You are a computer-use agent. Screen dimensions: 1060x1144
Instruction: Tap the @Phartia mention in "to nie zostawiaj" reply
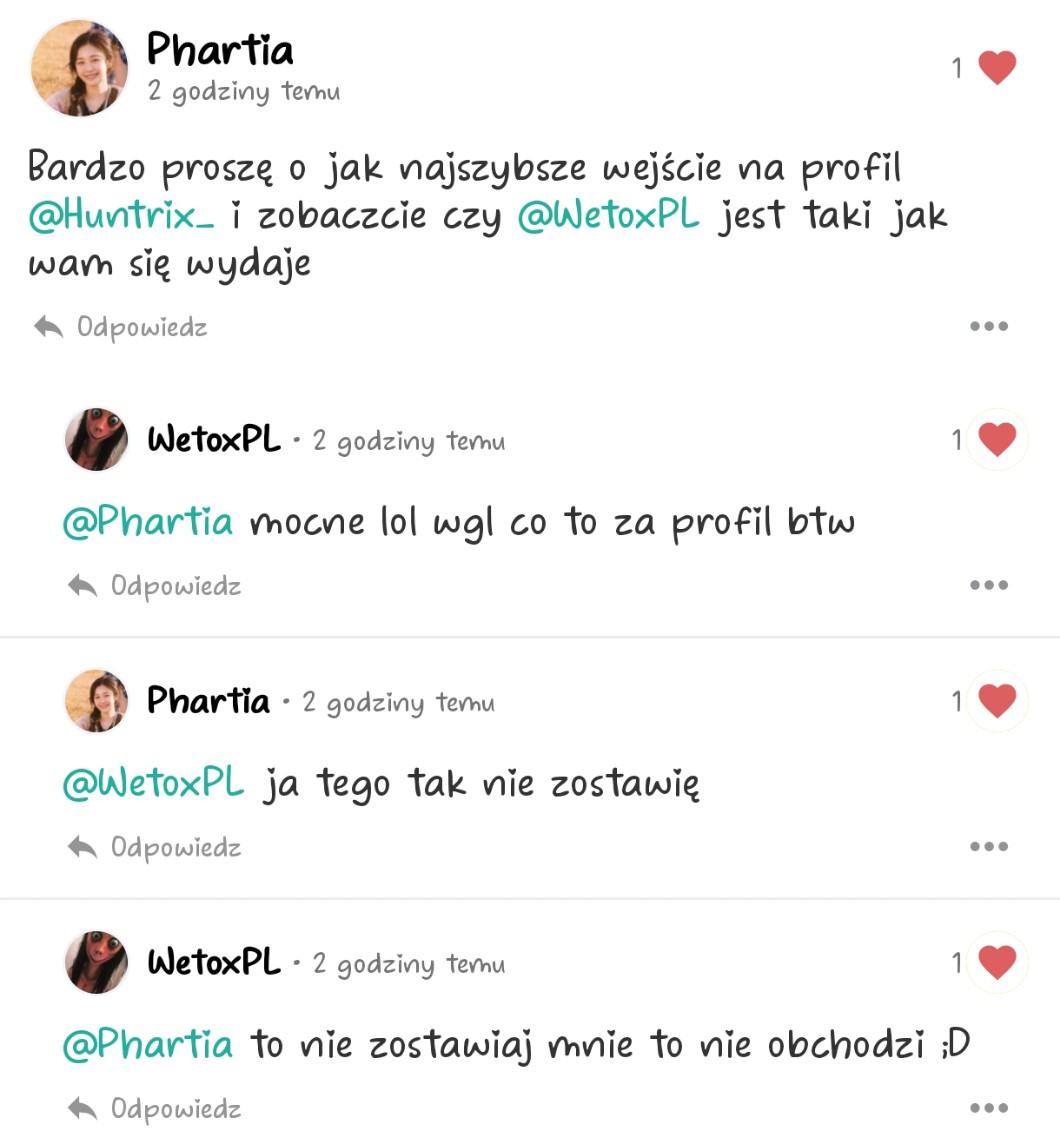click(148, 1045)
